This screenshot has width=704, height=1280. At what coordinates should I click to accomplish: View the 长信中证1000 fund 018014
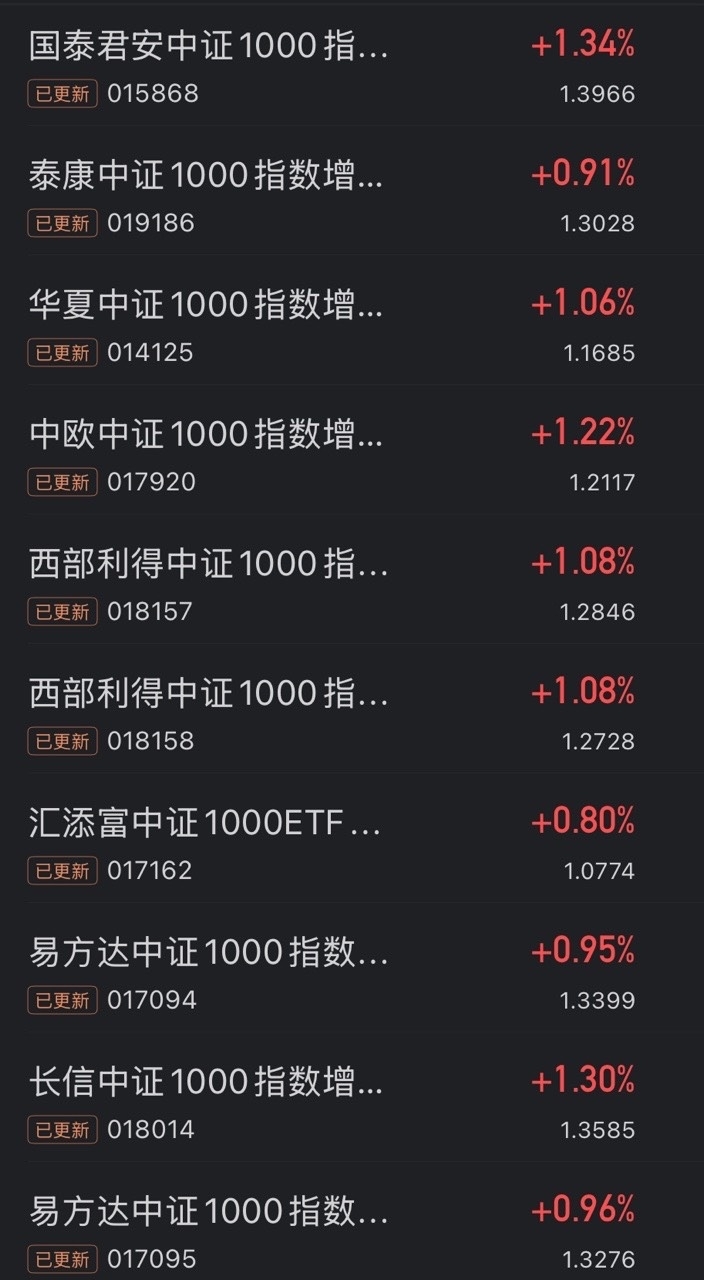tap(352, 1097)
